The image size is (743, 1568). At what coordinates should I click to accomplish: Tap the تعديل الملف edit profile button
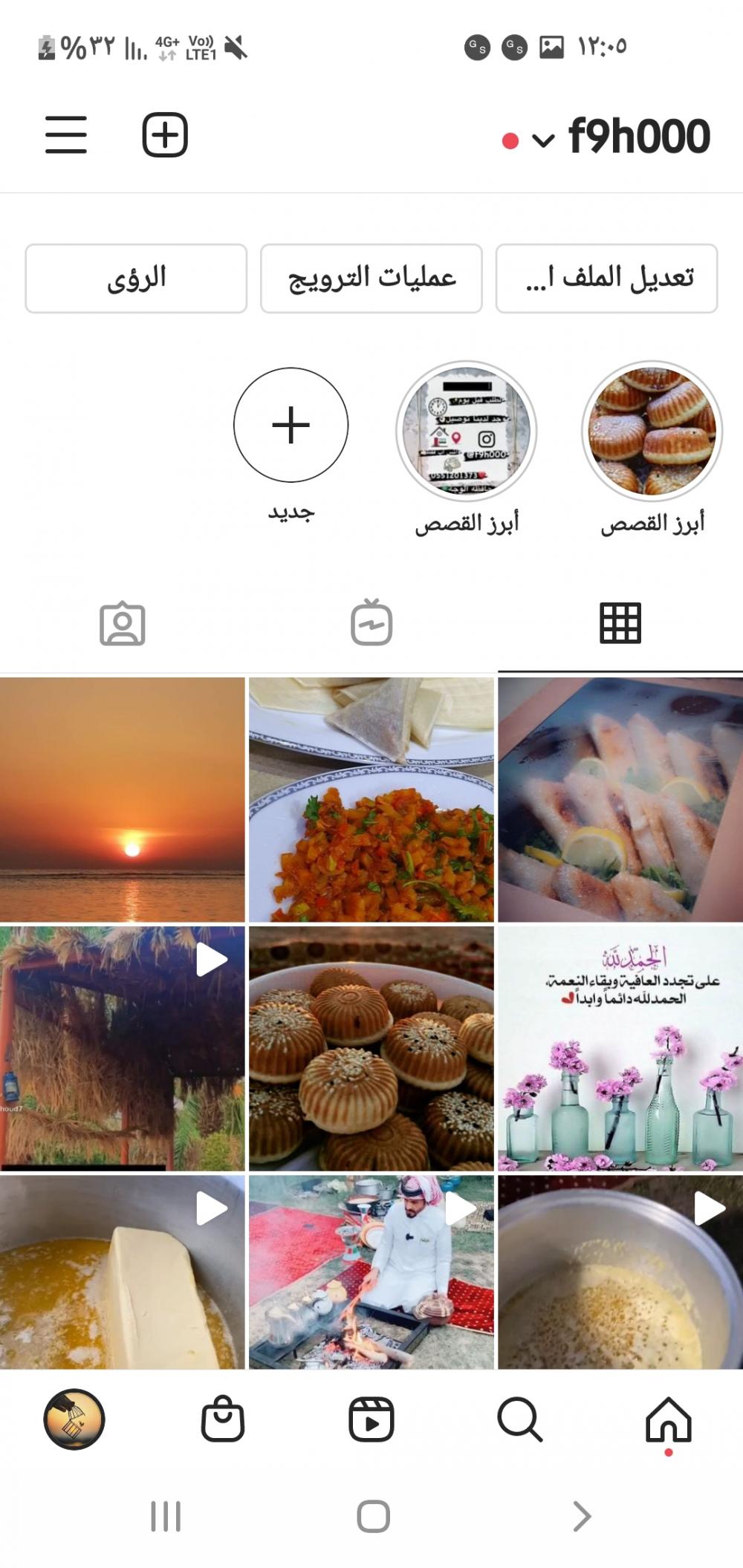pyautogui.click(x=606, y=279)
